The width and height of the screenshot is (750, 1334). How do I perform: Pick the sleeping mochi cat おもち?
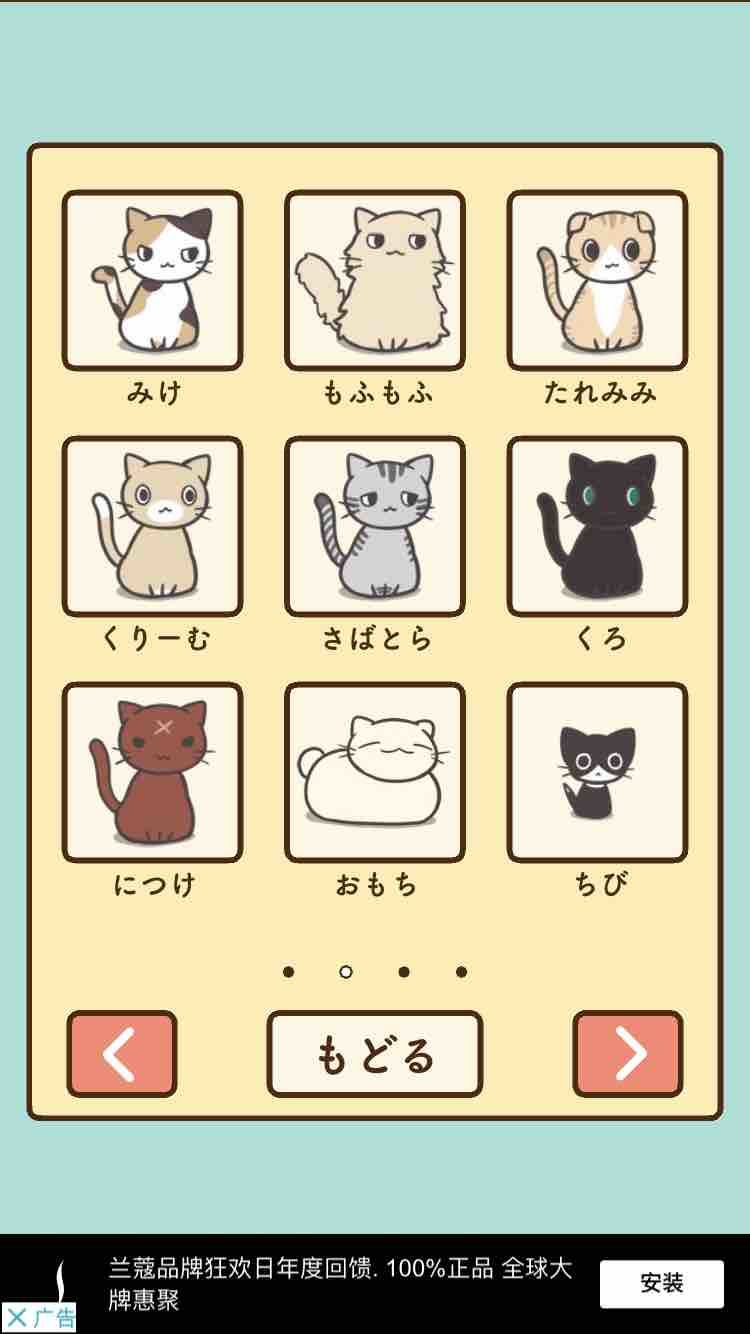coord(375,770)
